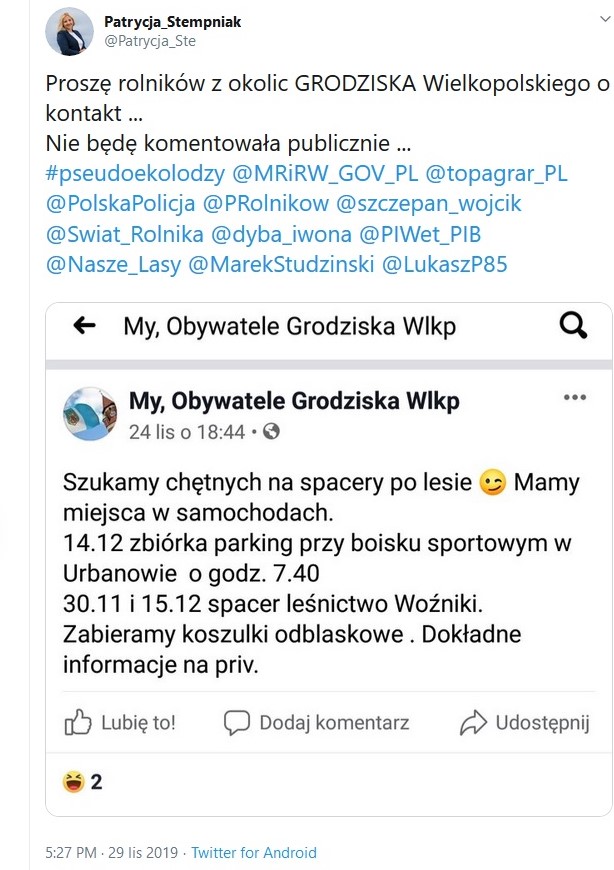Open the Patrycja_Stempniak profile name link

coord(172,21)
